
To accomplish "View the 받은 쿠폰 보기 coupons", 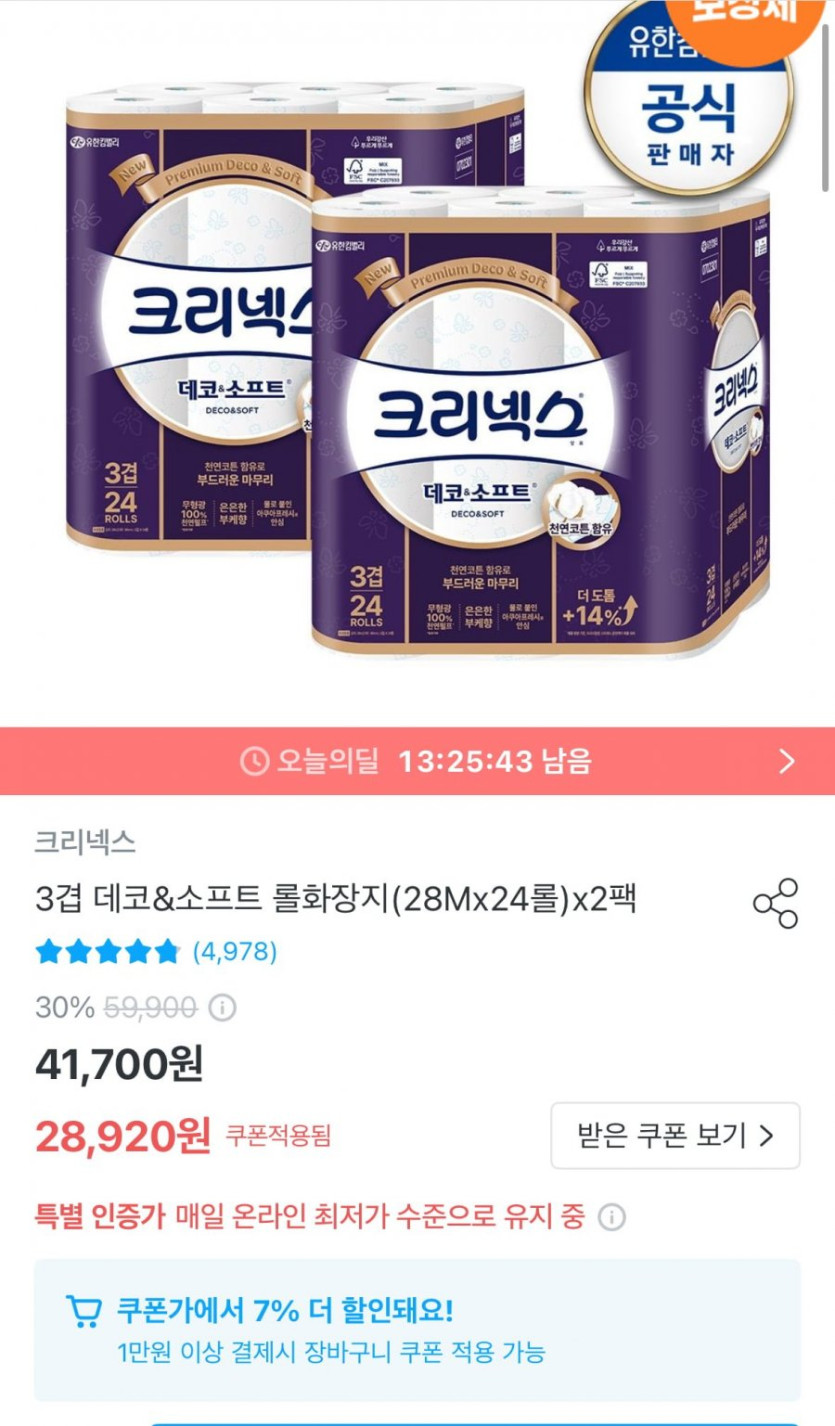I will click(675, 1136).
